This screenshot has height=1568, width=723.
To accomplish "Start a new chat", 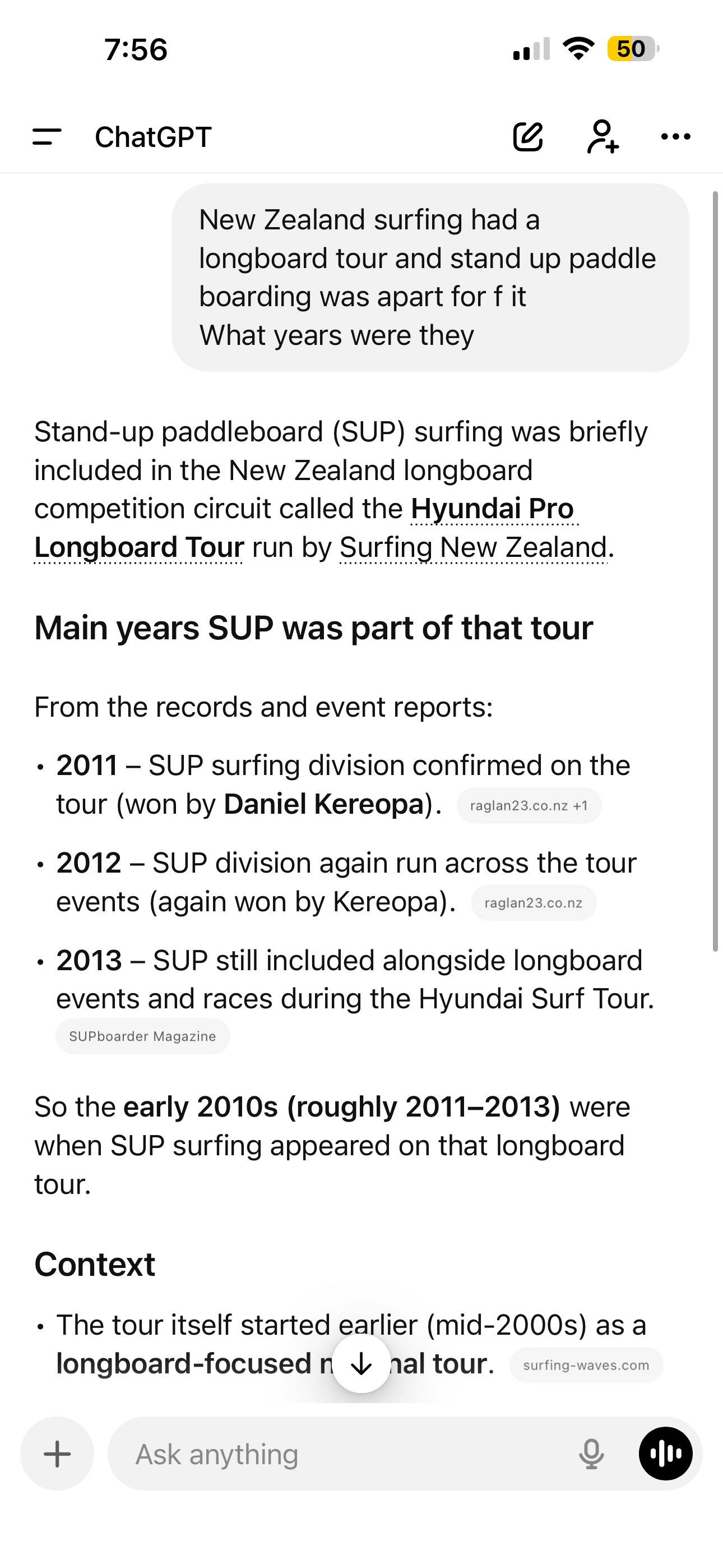I will coord(527,137).
